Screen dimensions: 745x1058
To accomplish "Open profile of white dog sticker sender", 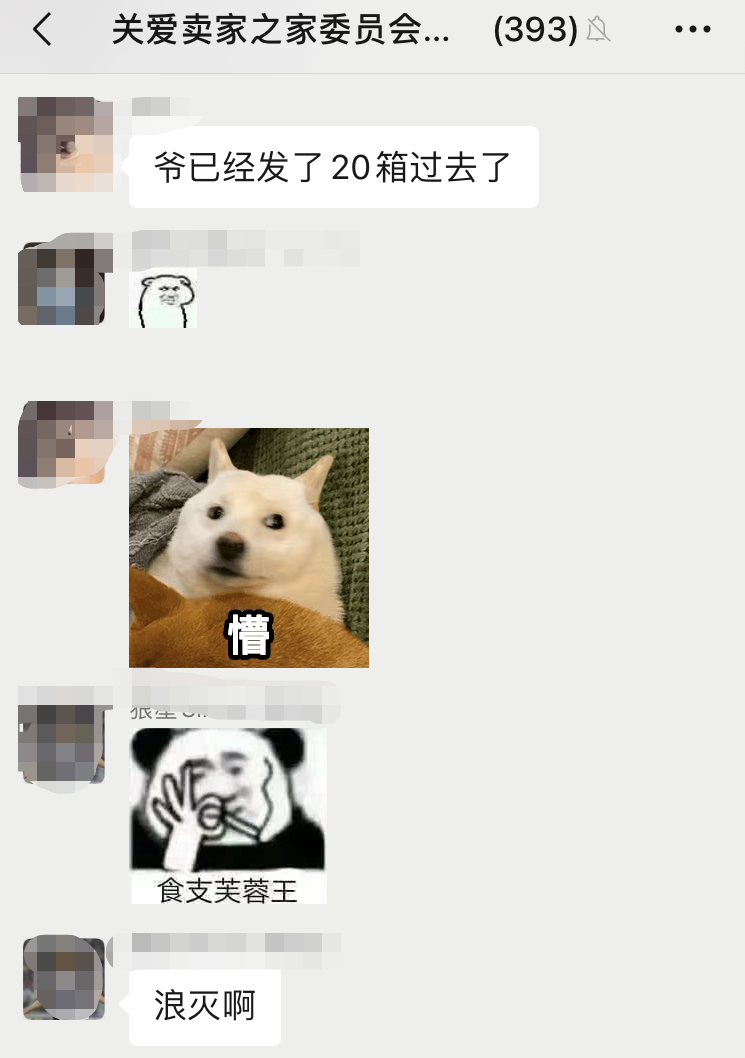I will (62, 442).
